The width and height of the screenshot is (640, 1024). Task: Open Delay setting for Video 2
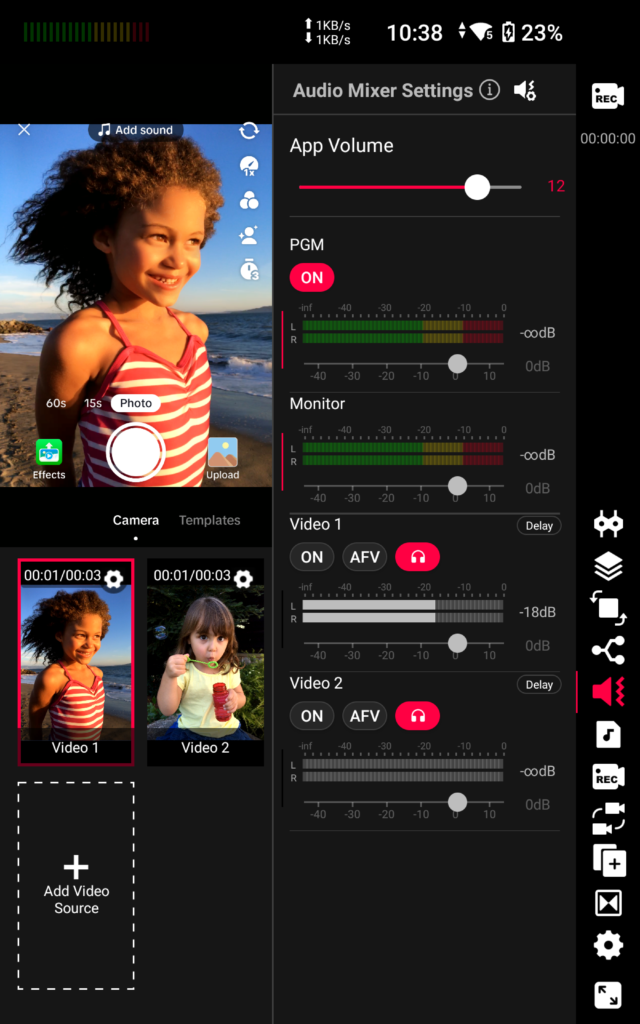tap(539, 685)
